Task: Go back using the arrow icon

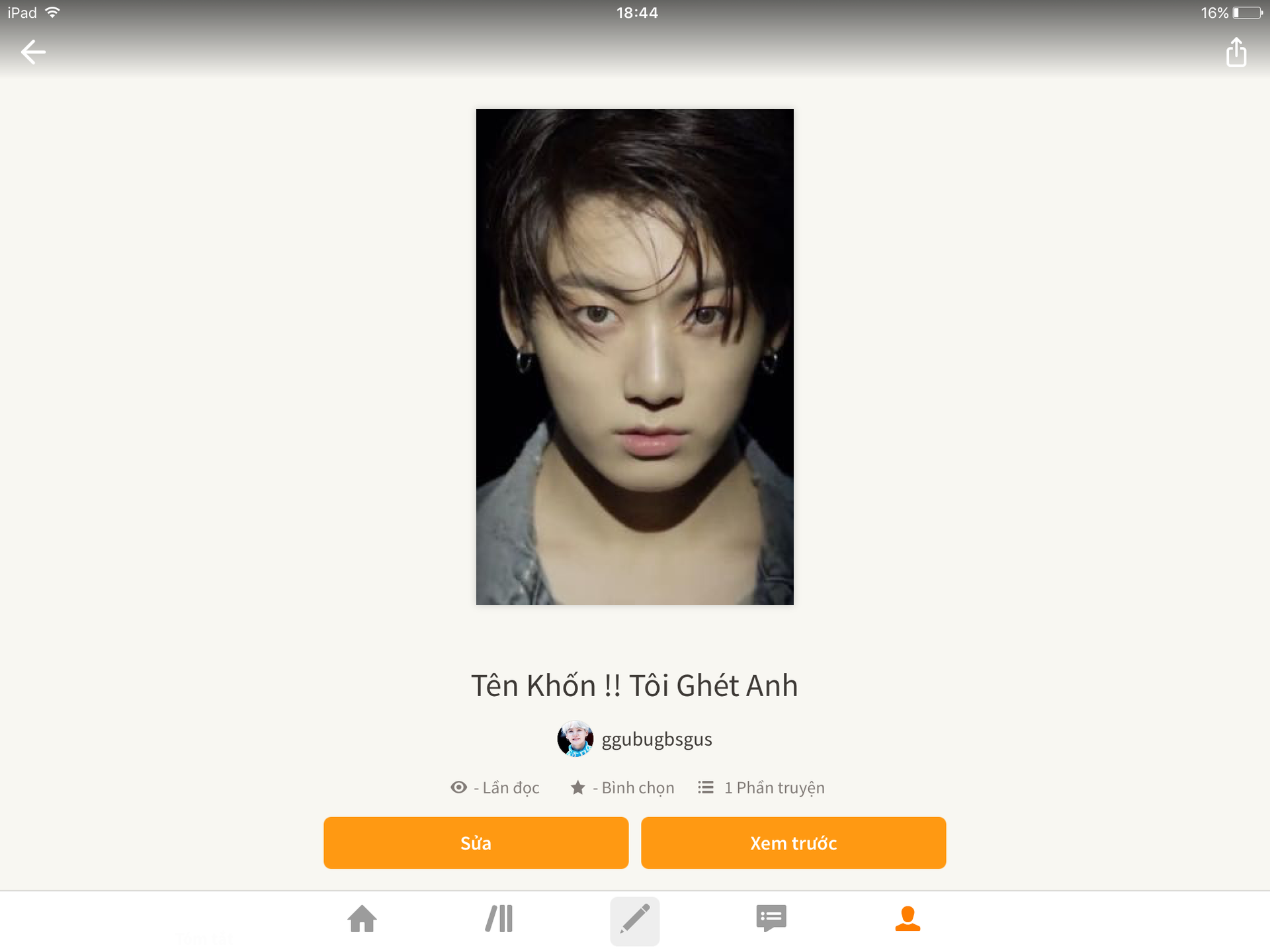Action: click(33, 52)
